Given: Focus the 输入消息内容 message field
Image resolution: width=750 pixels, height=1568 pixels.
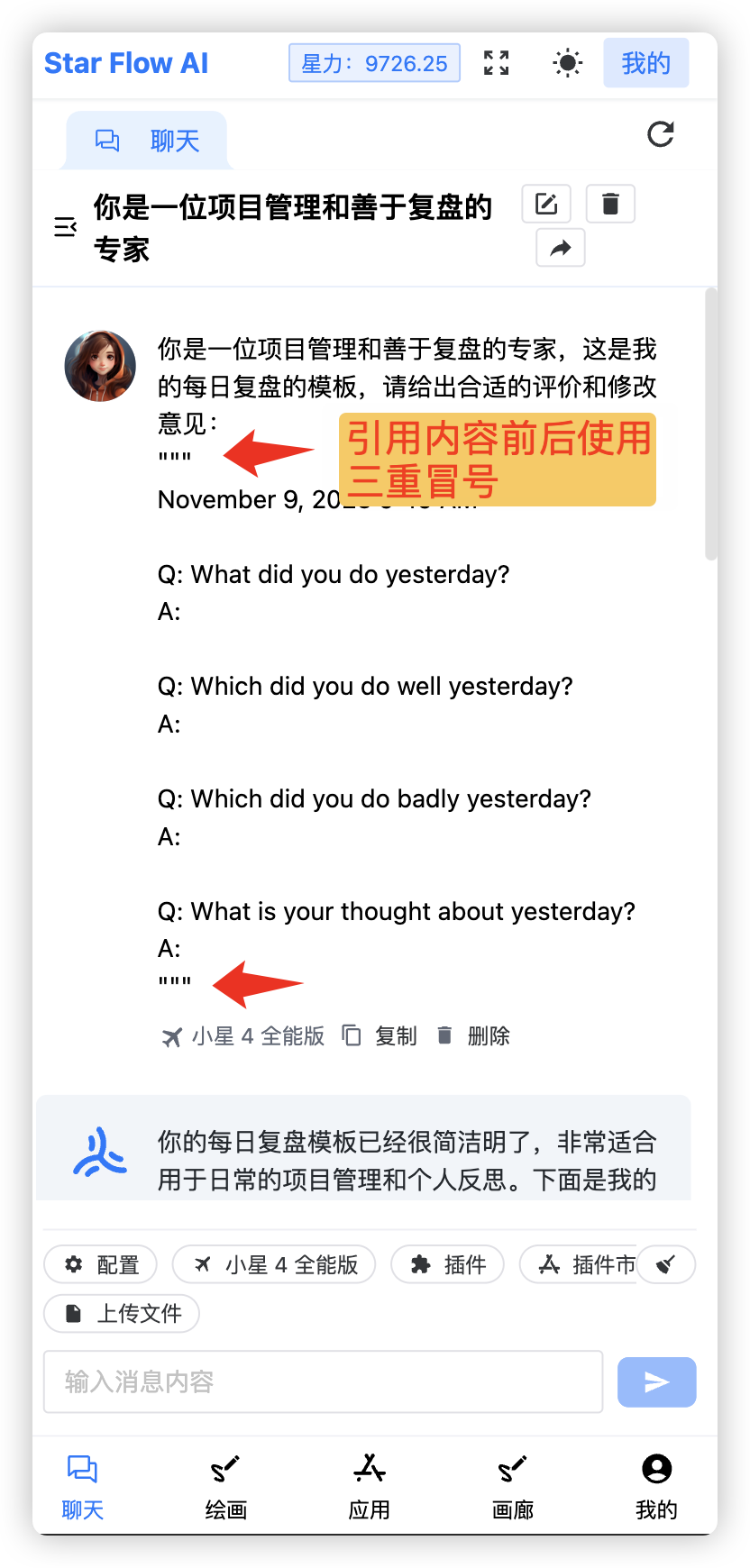Looking at the screenshot, I should point(323,1381).
